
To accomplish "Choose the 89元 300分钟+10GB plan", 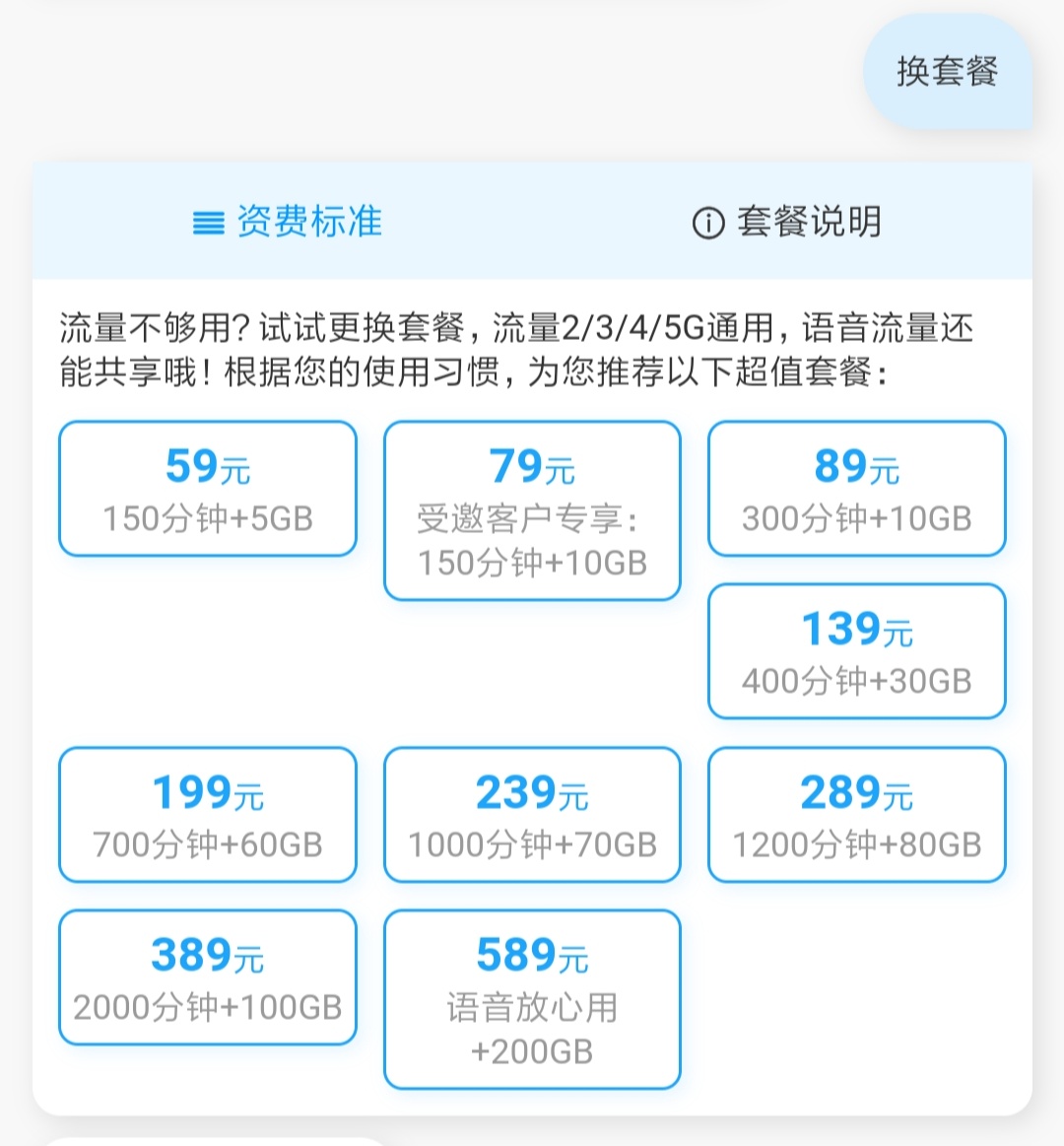I will click(x=855, y=488).
